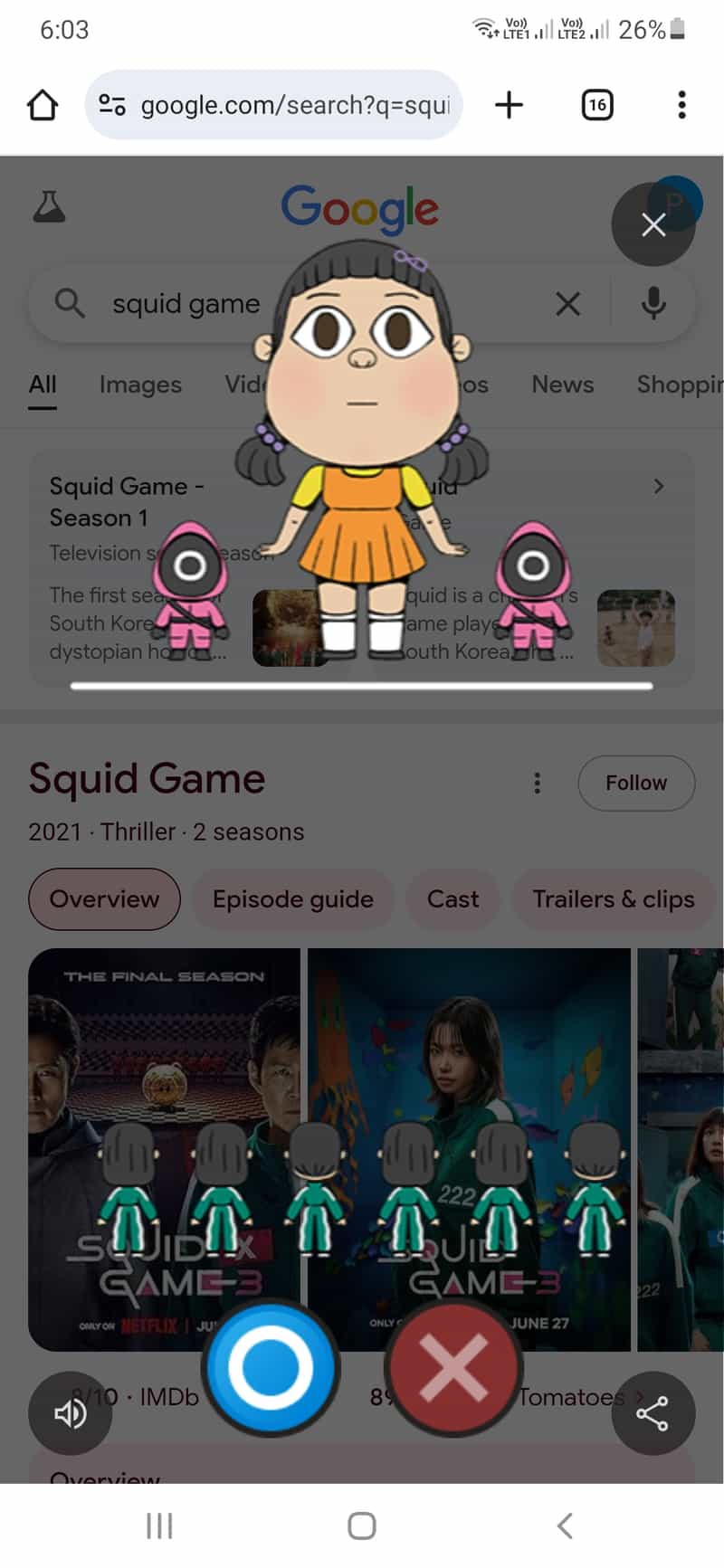Screen dimensions: 724x1568
Task: Close the Squid Game overlay
Action: 653,224
